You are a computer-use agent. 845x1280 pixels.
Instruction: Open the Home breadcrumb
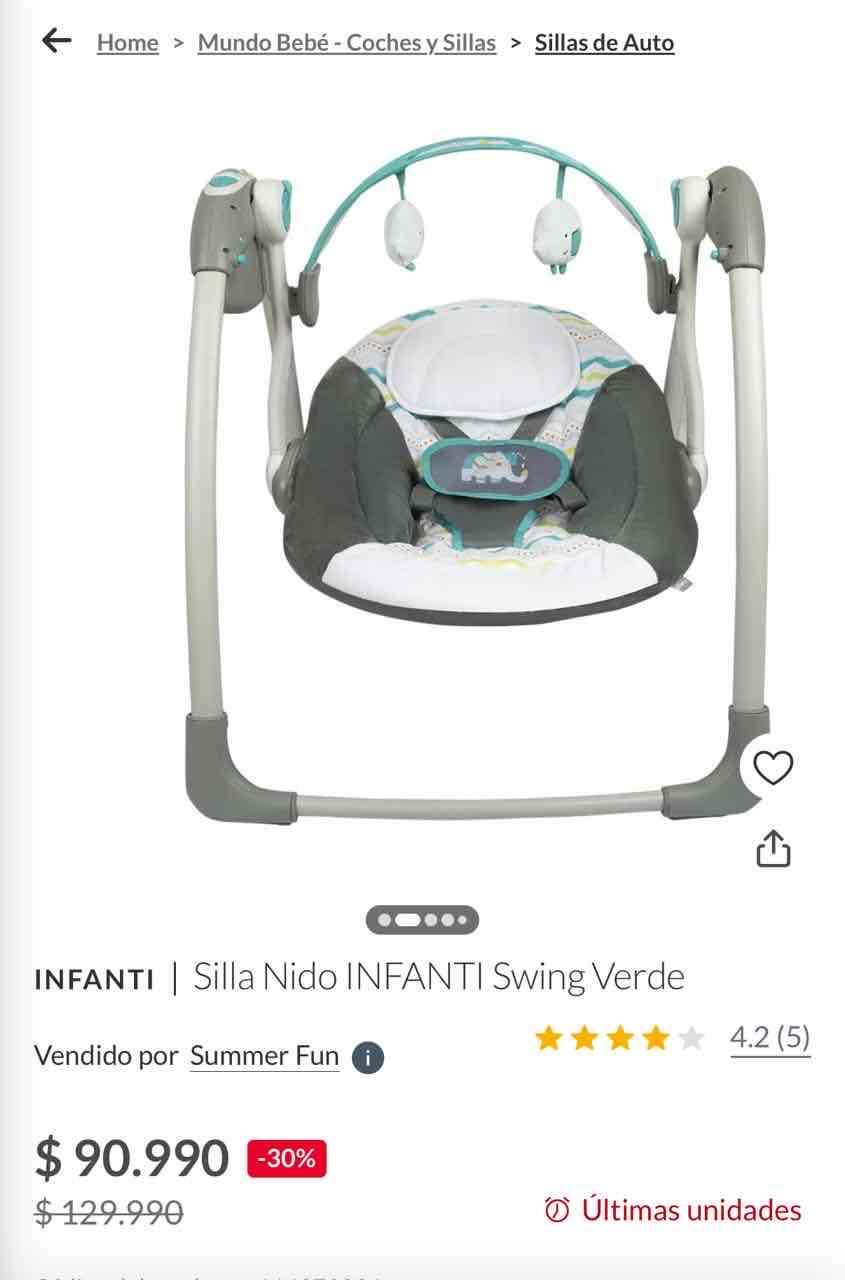point(126,42)
